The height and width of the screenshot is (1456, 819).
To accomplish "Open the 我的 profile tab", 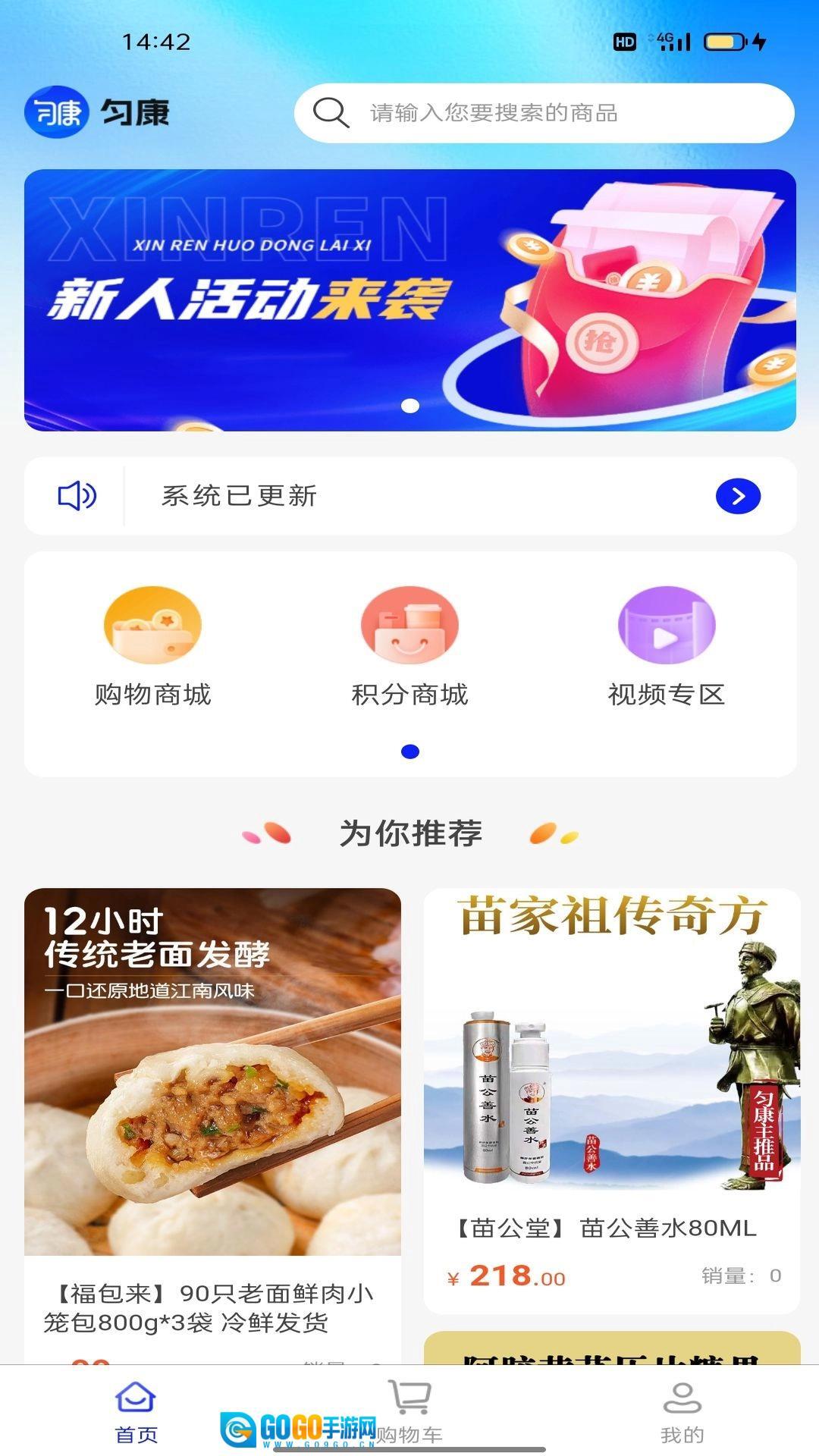I will 682,1412.
